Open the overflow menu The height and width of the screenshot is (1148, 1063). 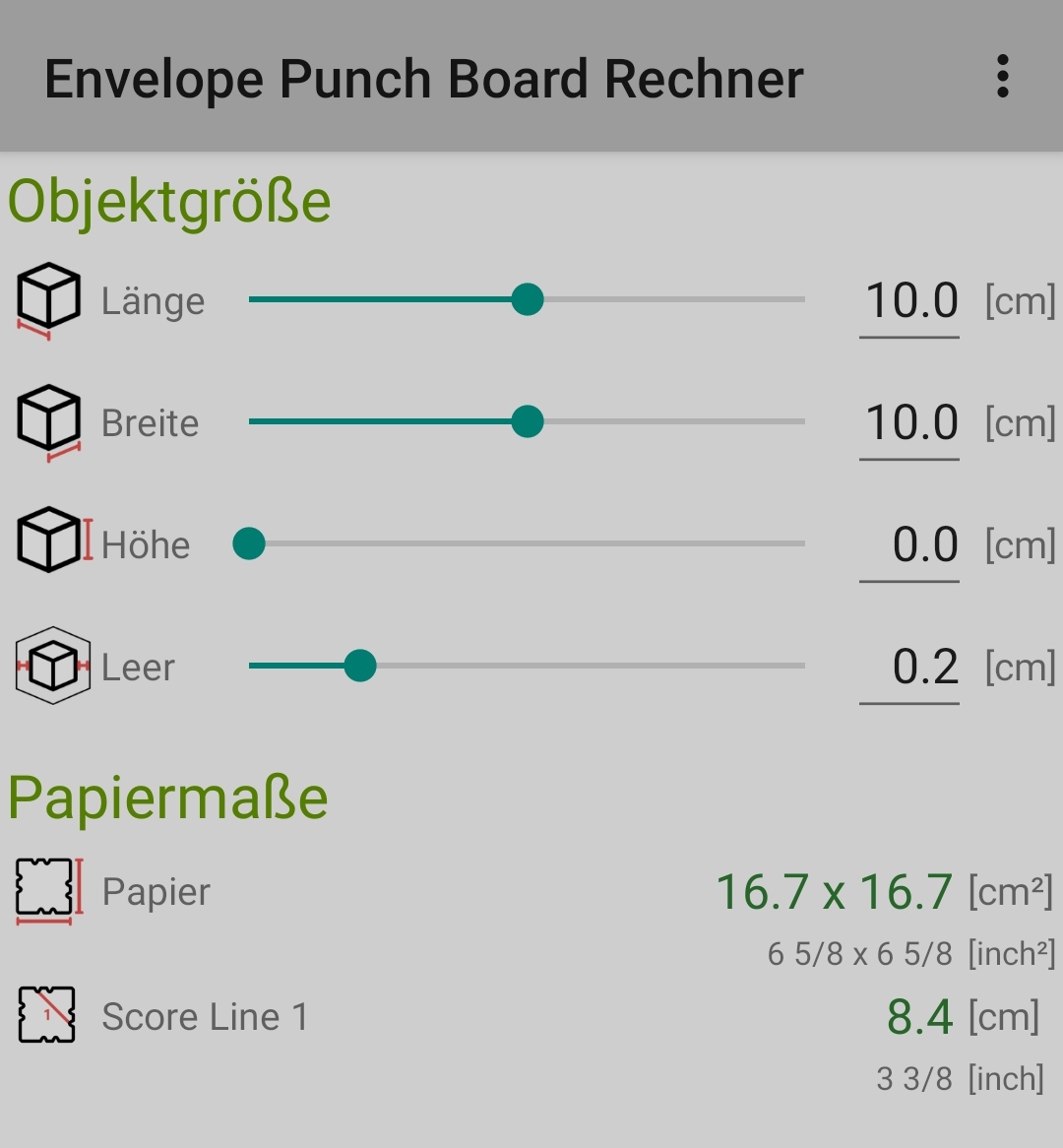1002,77
